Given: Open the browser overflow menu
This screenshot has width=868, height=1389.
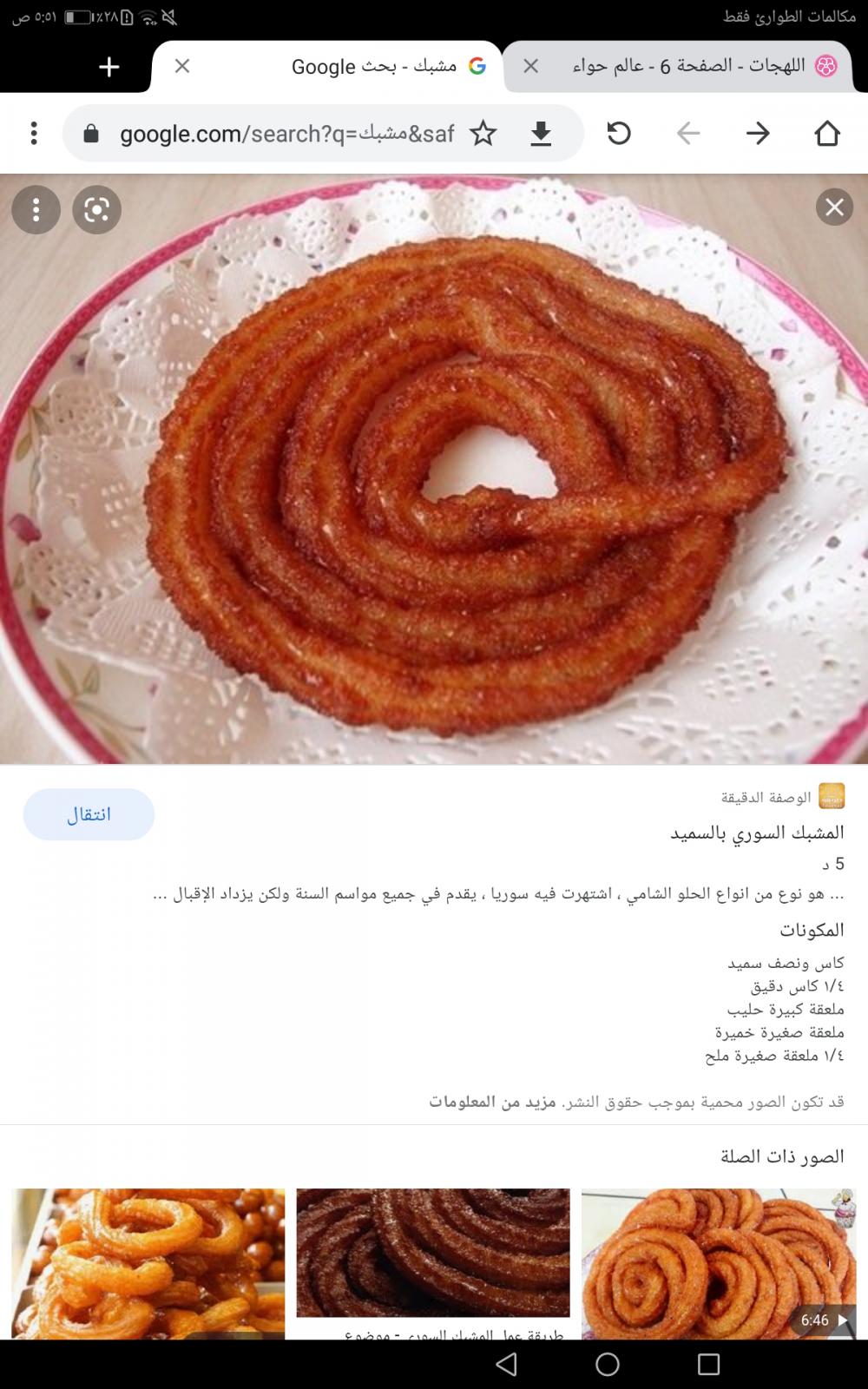Looking at the screenshot, I should 34,133.
